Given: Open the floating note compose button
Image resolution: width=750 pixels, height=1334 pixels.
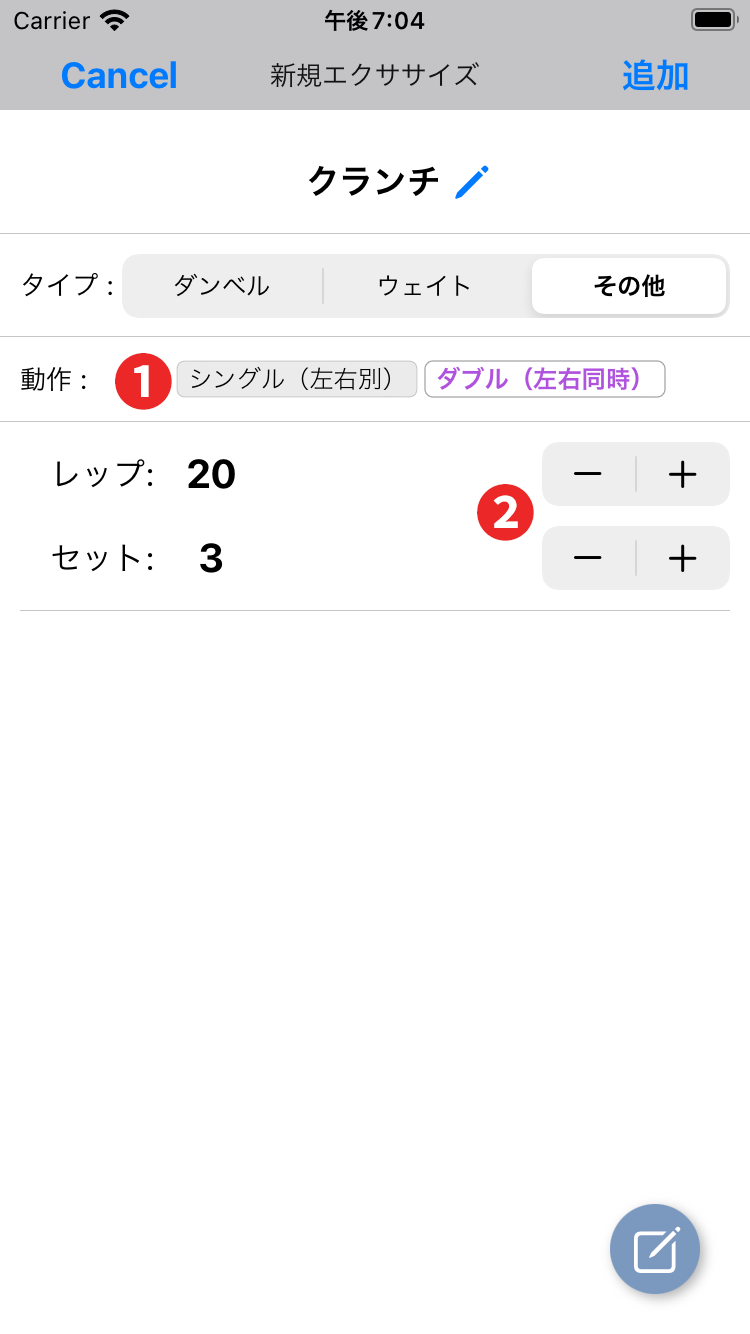Looking at the screenshot, I should coord(655,1249).
